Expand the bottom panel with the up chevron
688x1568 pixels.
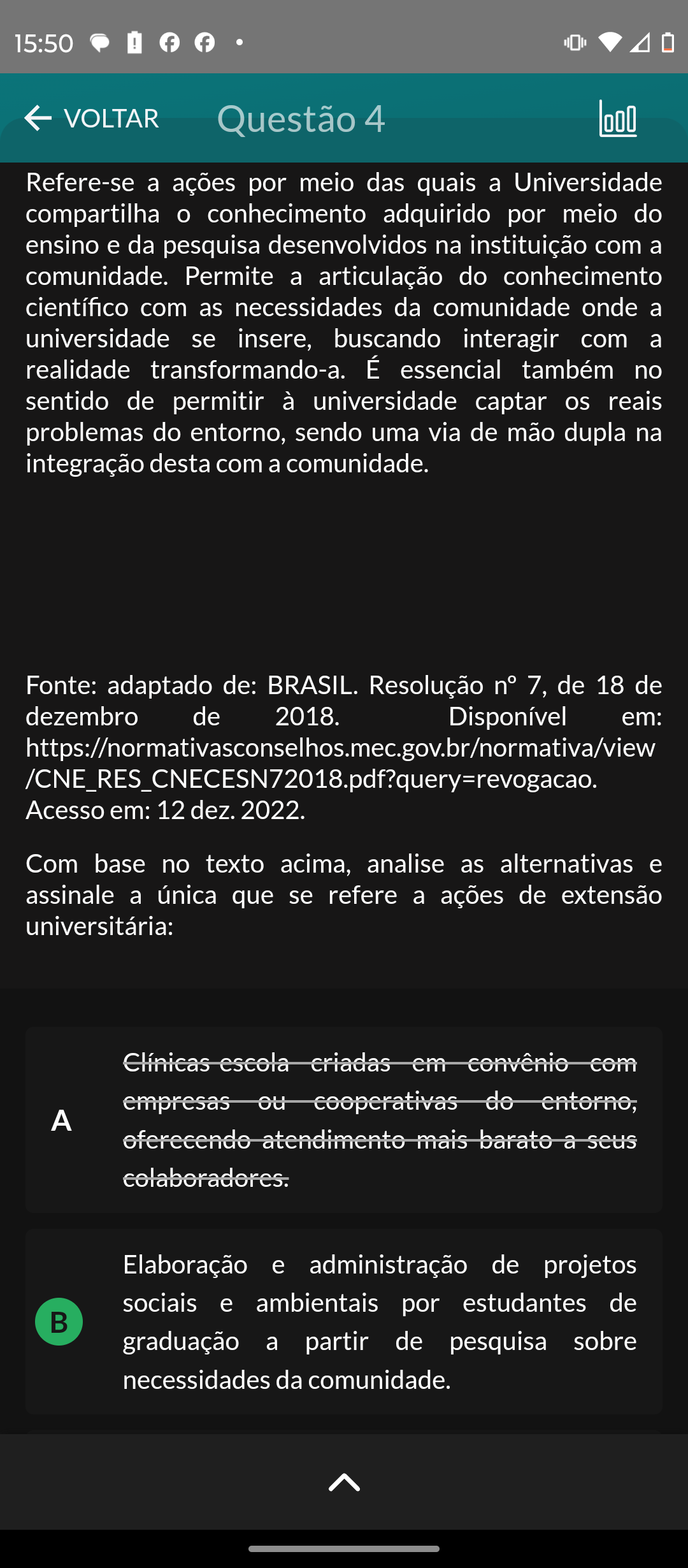coord(344,1483)
